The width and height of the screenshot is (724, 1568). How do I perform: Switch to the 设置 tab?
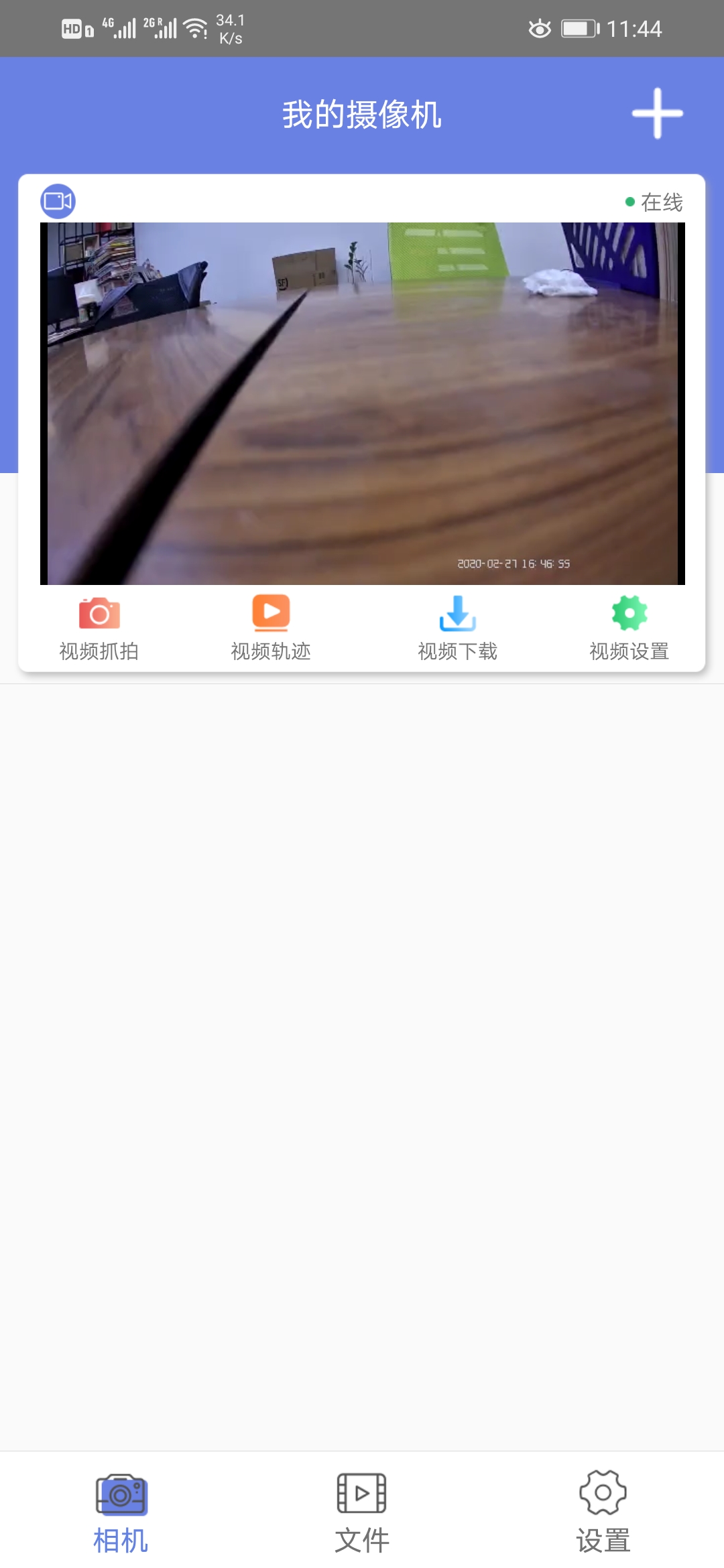tap(603, 1512)
